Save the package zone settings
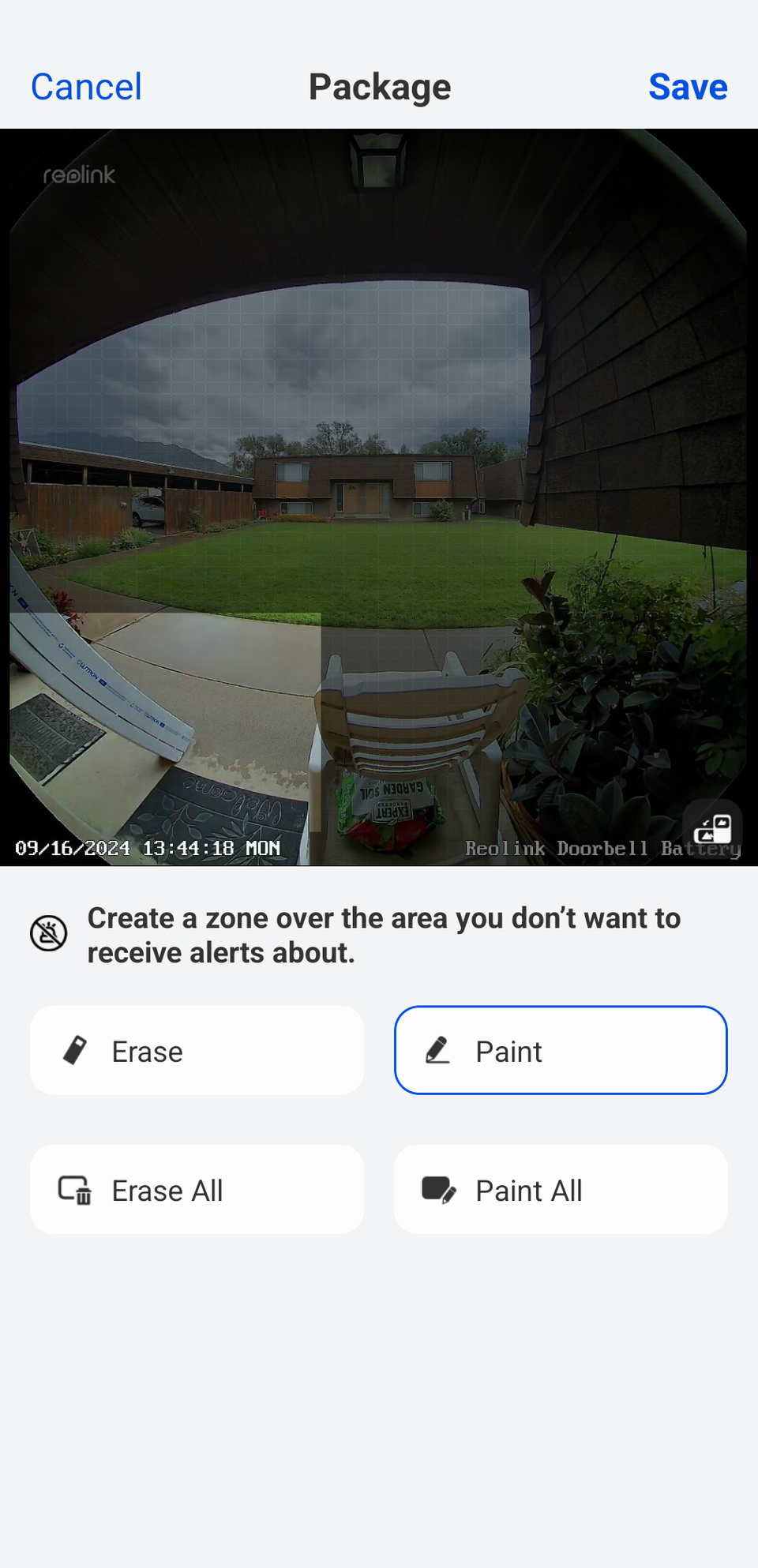 (x=687, y=87)
